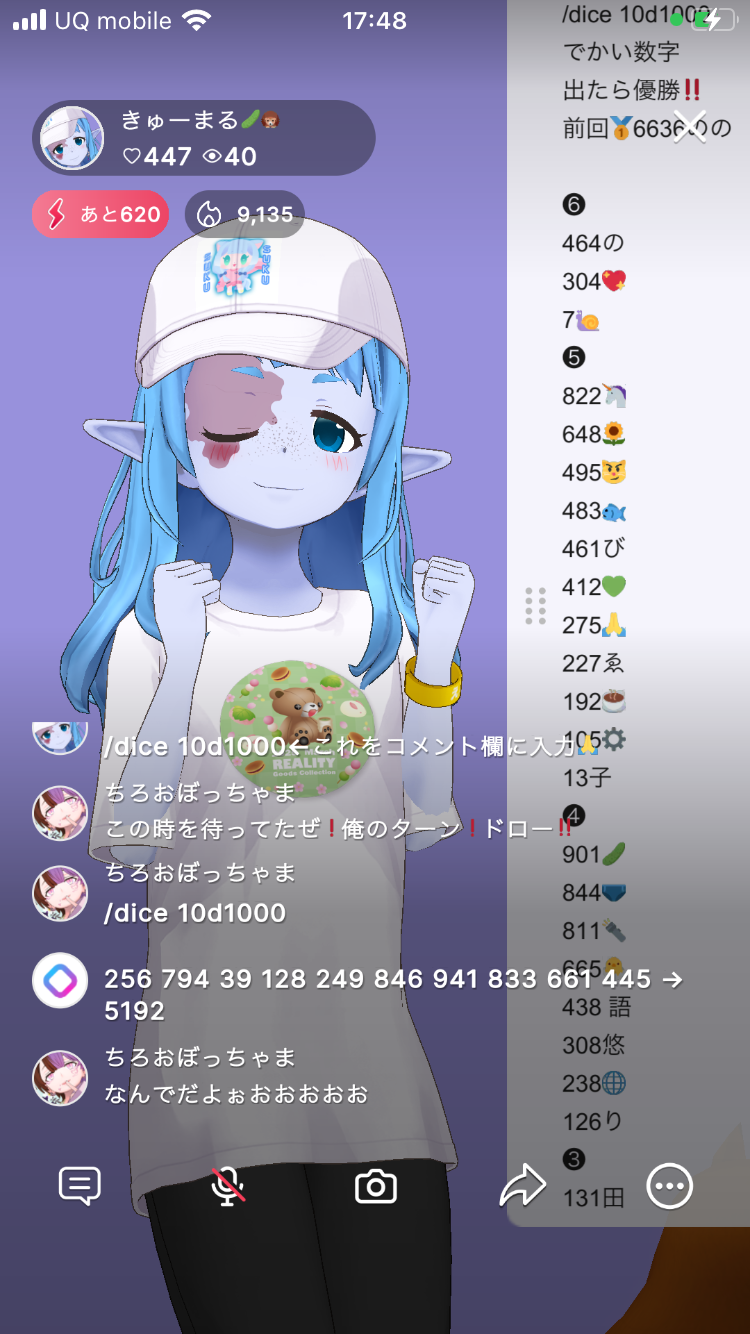Toggle the muted microphone

coord(228,1186)
